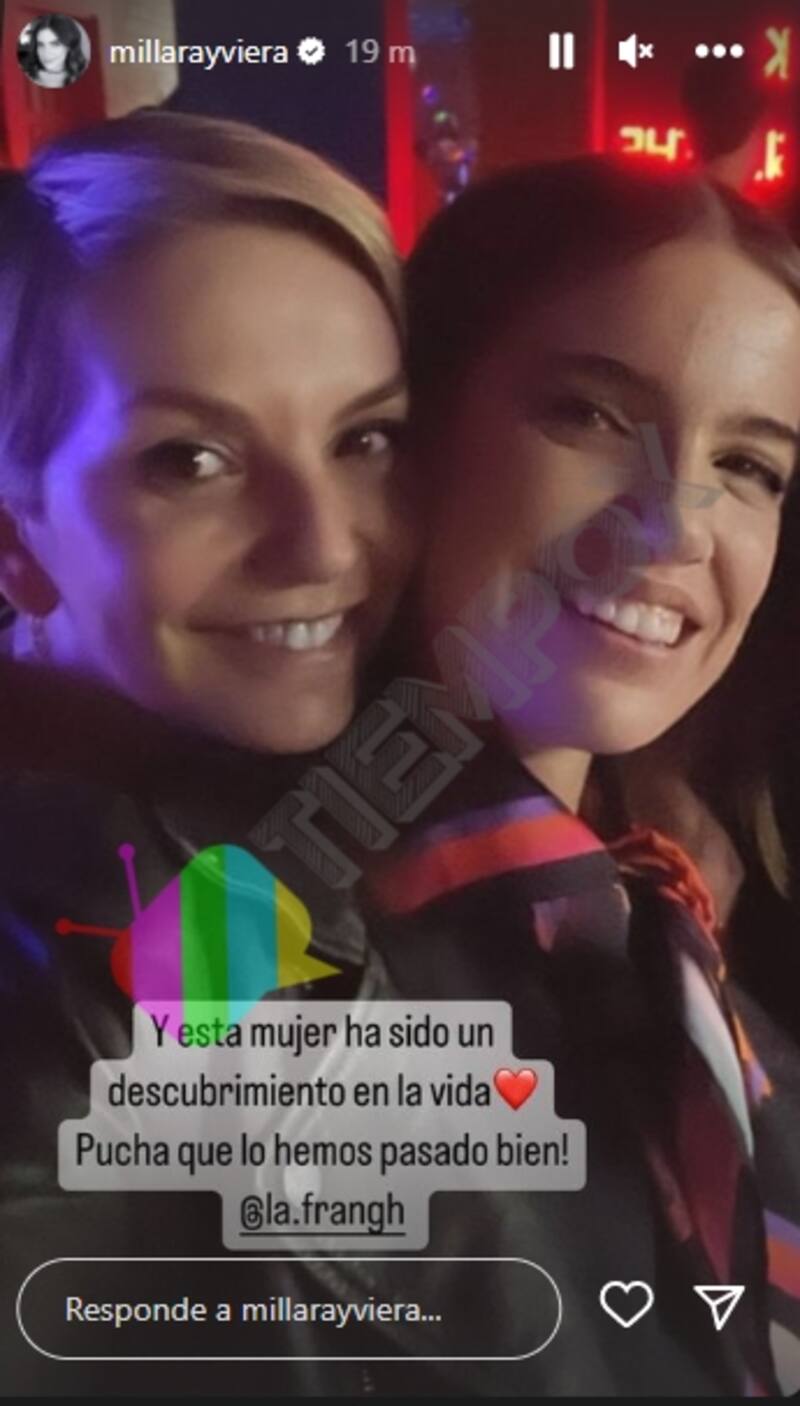800x1406 pixels.
Task: Unmute the story sound
Action: coord(636,51)
